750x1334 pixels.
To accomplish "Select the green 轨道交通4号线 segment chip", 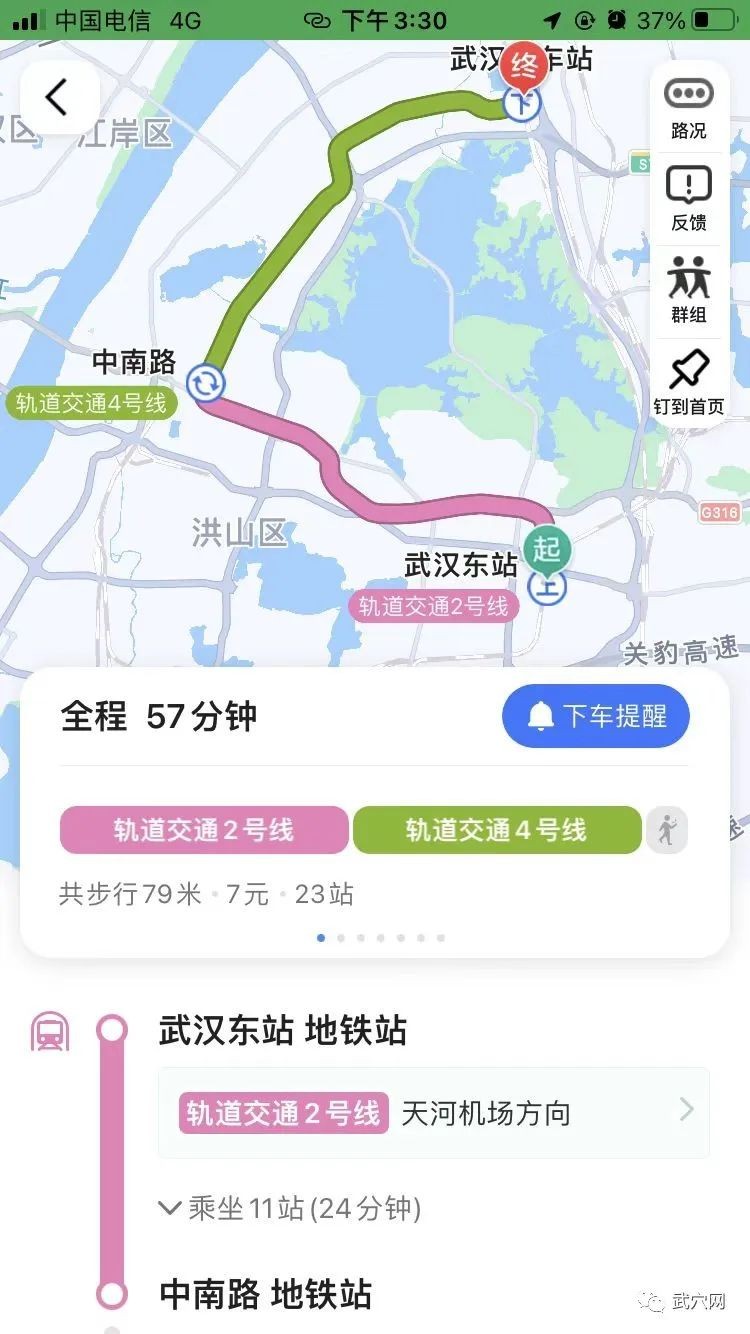I will [497, 830].
